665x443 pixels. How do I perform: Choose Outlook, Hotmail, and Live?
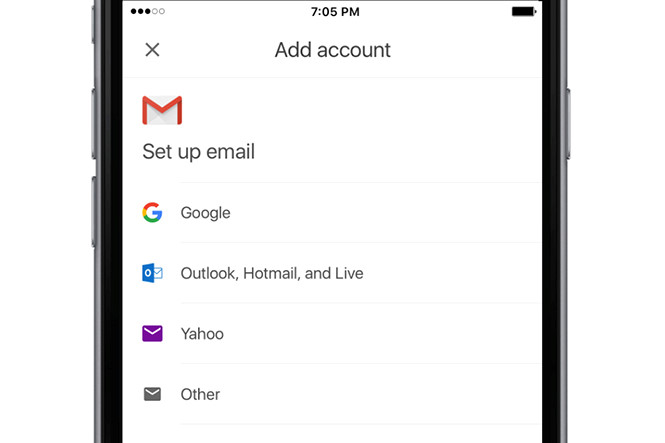point(271,273)
